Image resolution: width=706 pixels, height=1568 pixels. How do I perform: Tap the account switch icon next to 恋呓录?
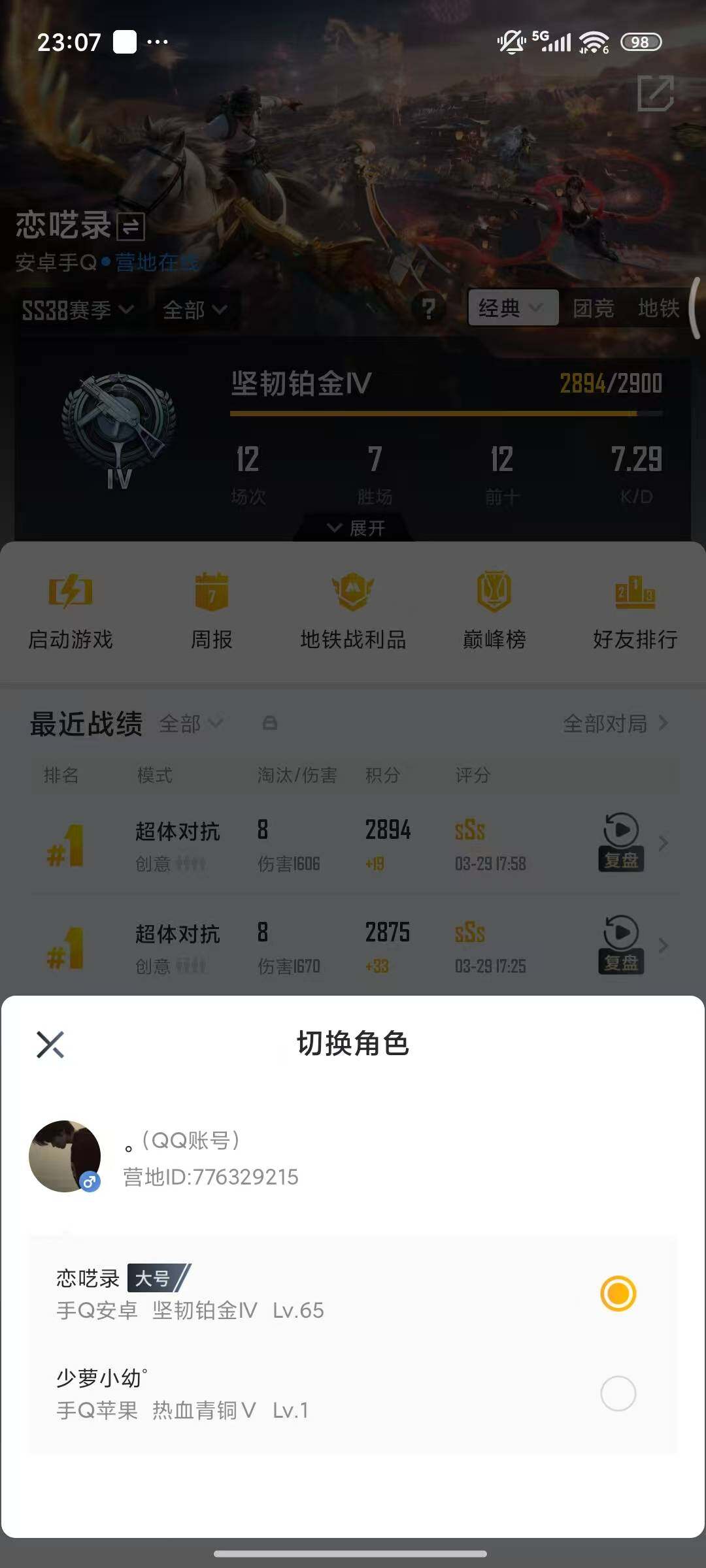point(128,229)
